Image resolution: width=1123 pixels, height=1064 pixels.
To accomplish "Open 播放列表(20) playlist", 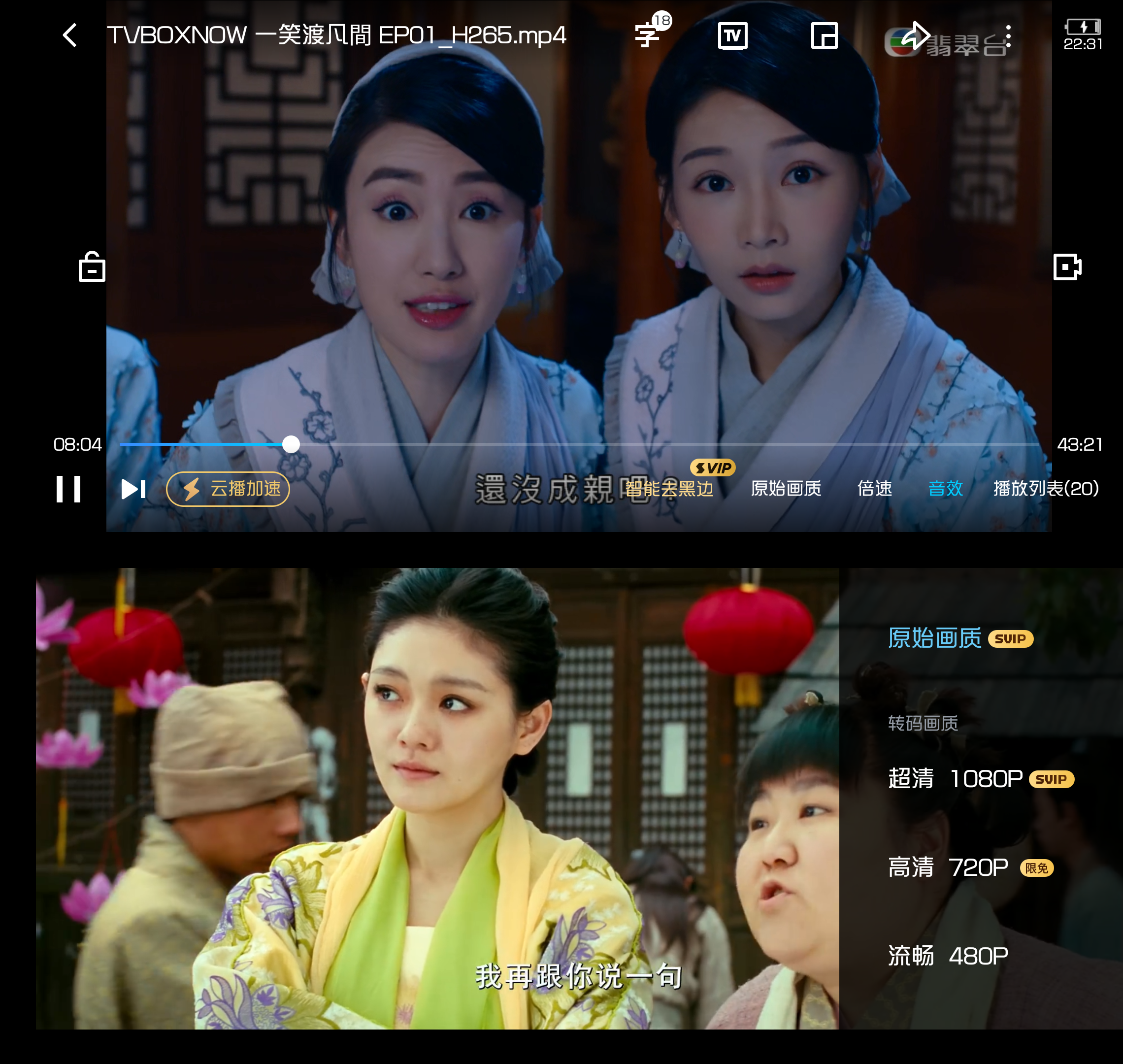I will (1046, 488).
